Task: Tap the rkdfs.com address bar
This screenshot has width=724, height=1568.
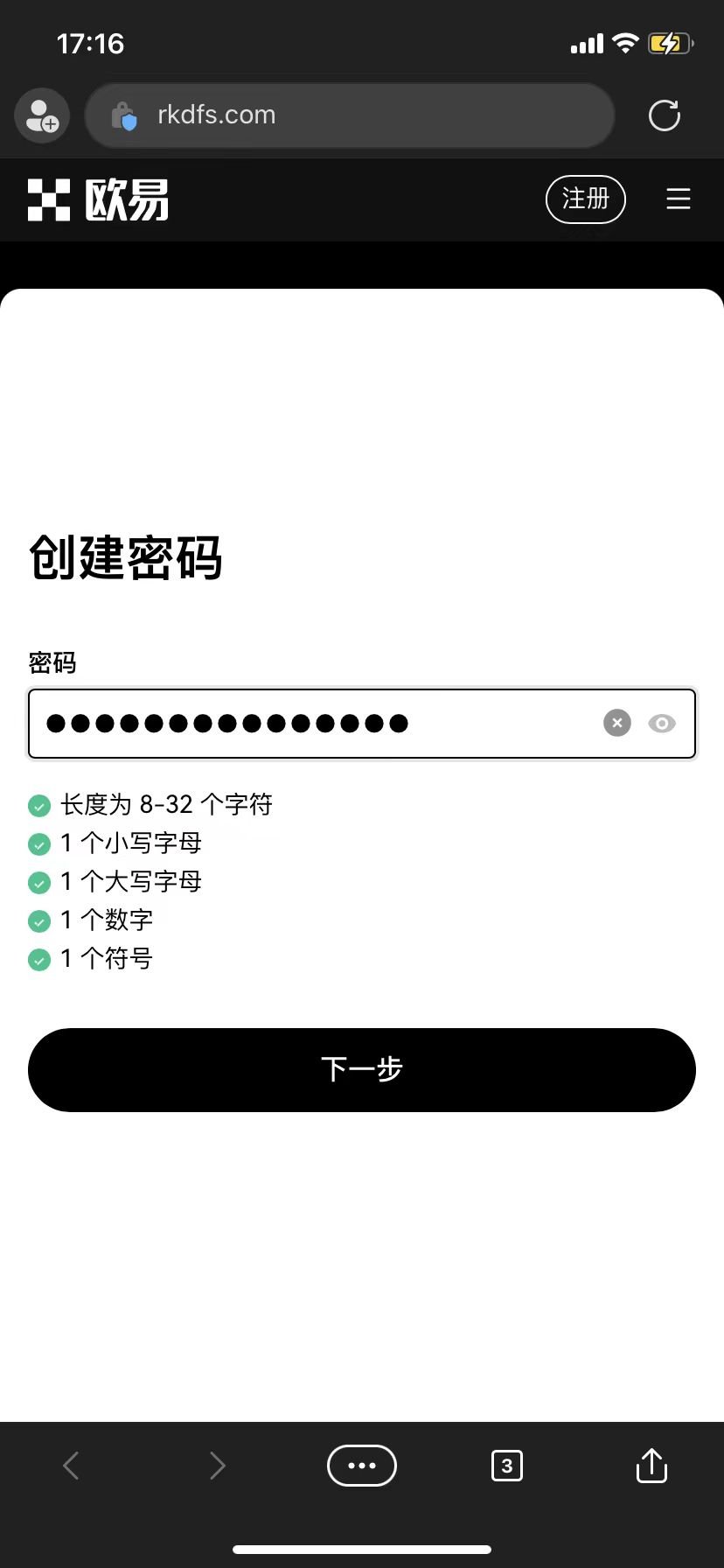Action: click(350, 115)
